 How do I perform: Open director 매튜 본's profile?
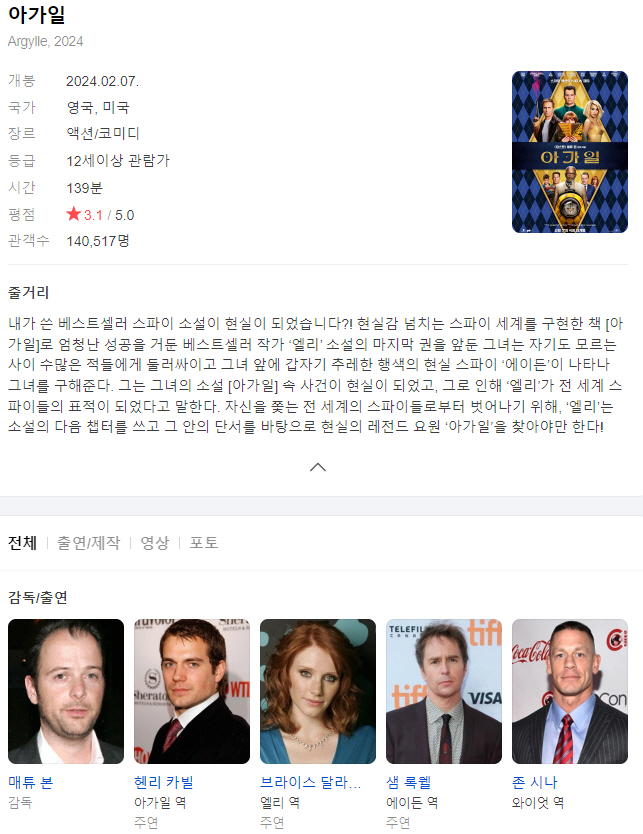coord(66,691)
